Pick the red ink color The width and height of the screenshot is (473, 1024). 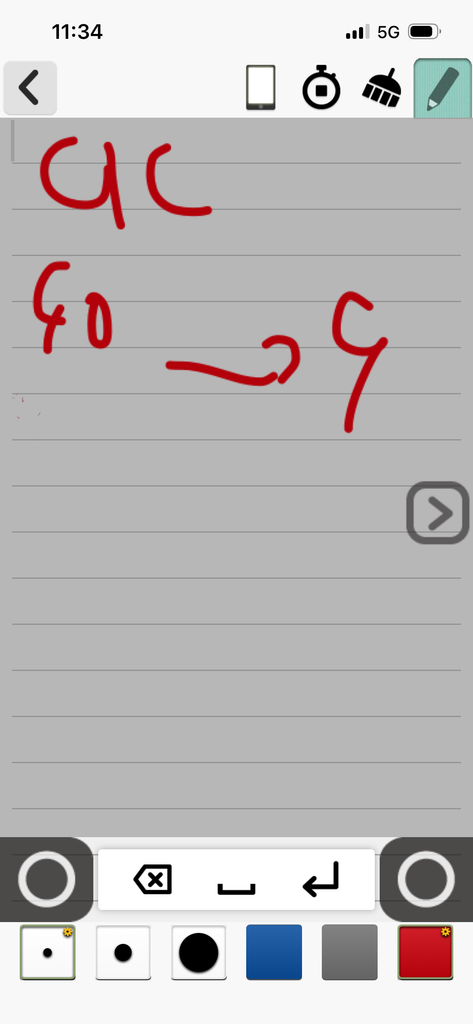point(425,952)
